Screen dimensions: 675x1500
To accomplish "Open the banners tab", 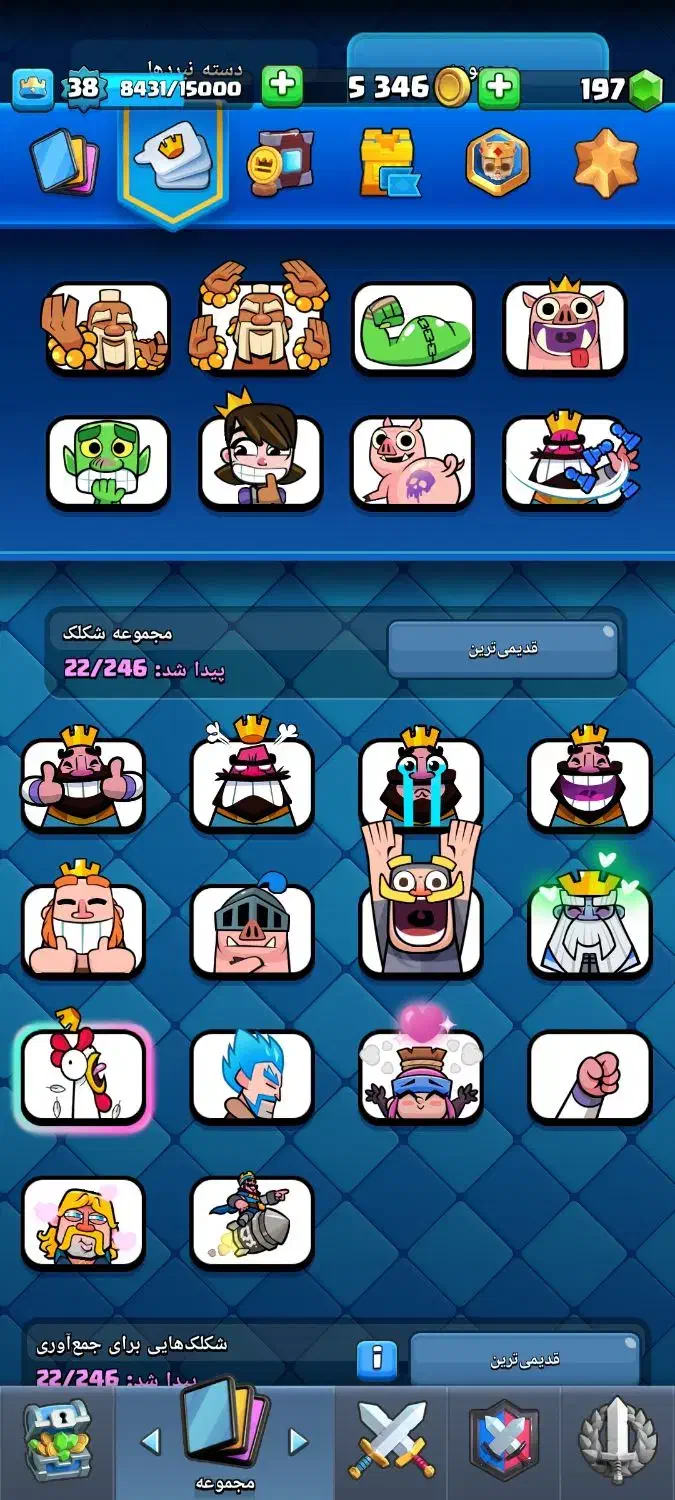I will [280, 162].
